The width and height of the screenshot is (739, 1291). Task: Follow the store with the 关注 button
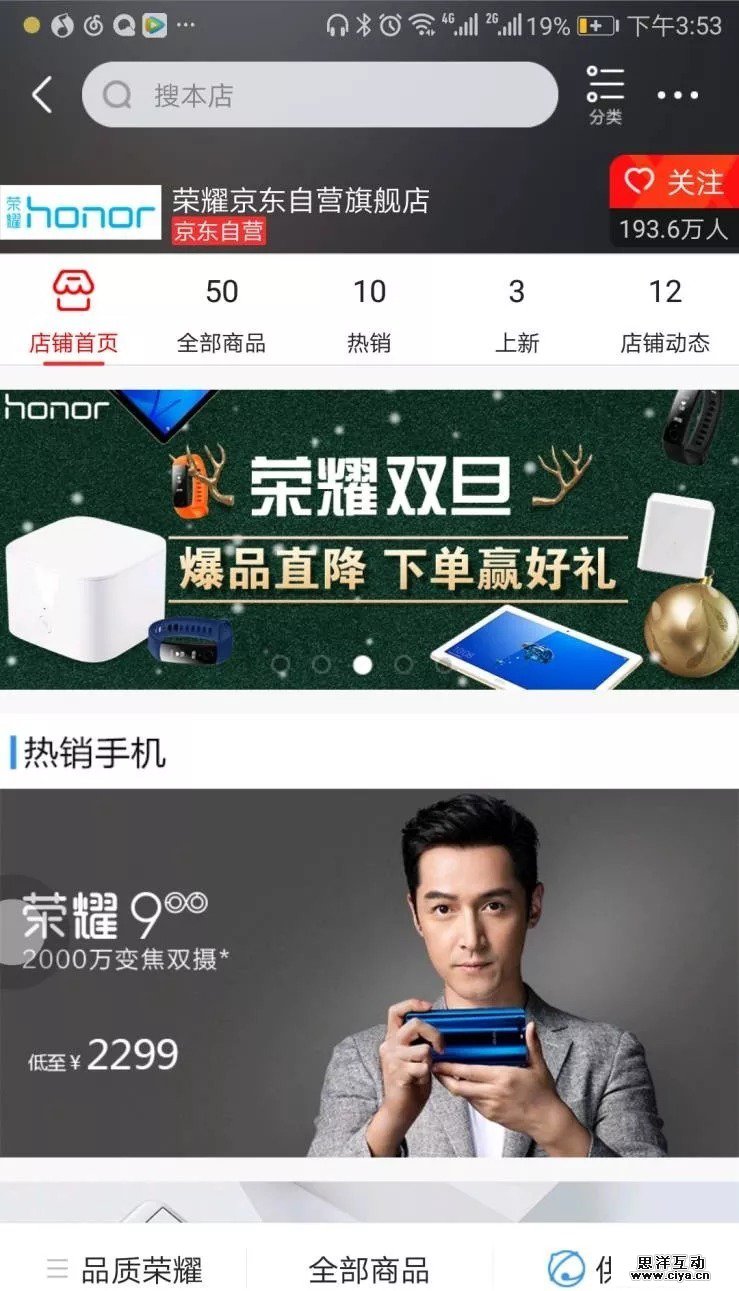click(x=674, y=182)
